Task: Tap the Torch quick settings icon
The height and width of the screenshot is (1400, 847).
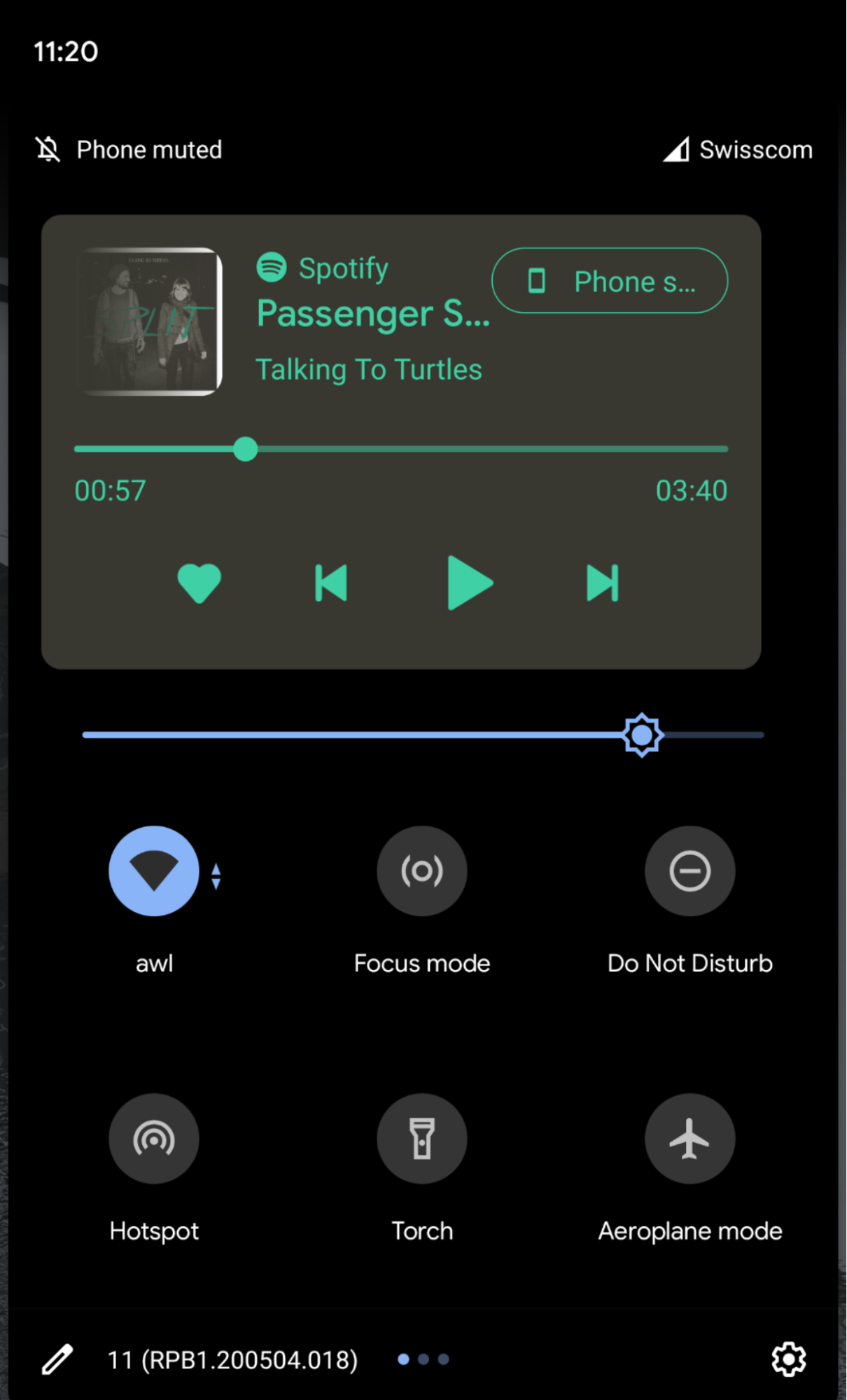Action: (x=421, y=1139)
